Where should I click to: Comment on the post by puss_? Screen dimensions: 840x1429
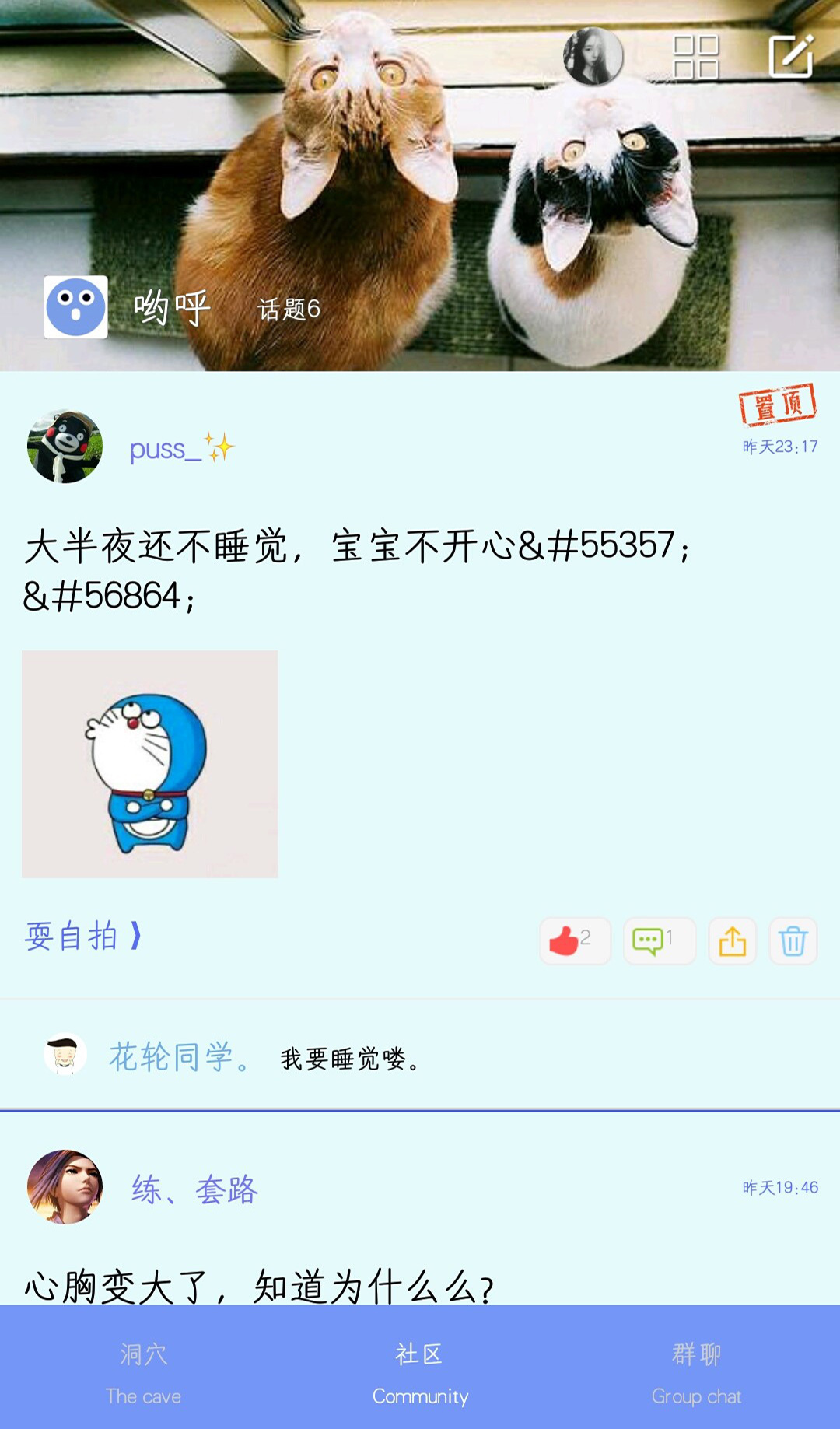(x=659, y=941)
